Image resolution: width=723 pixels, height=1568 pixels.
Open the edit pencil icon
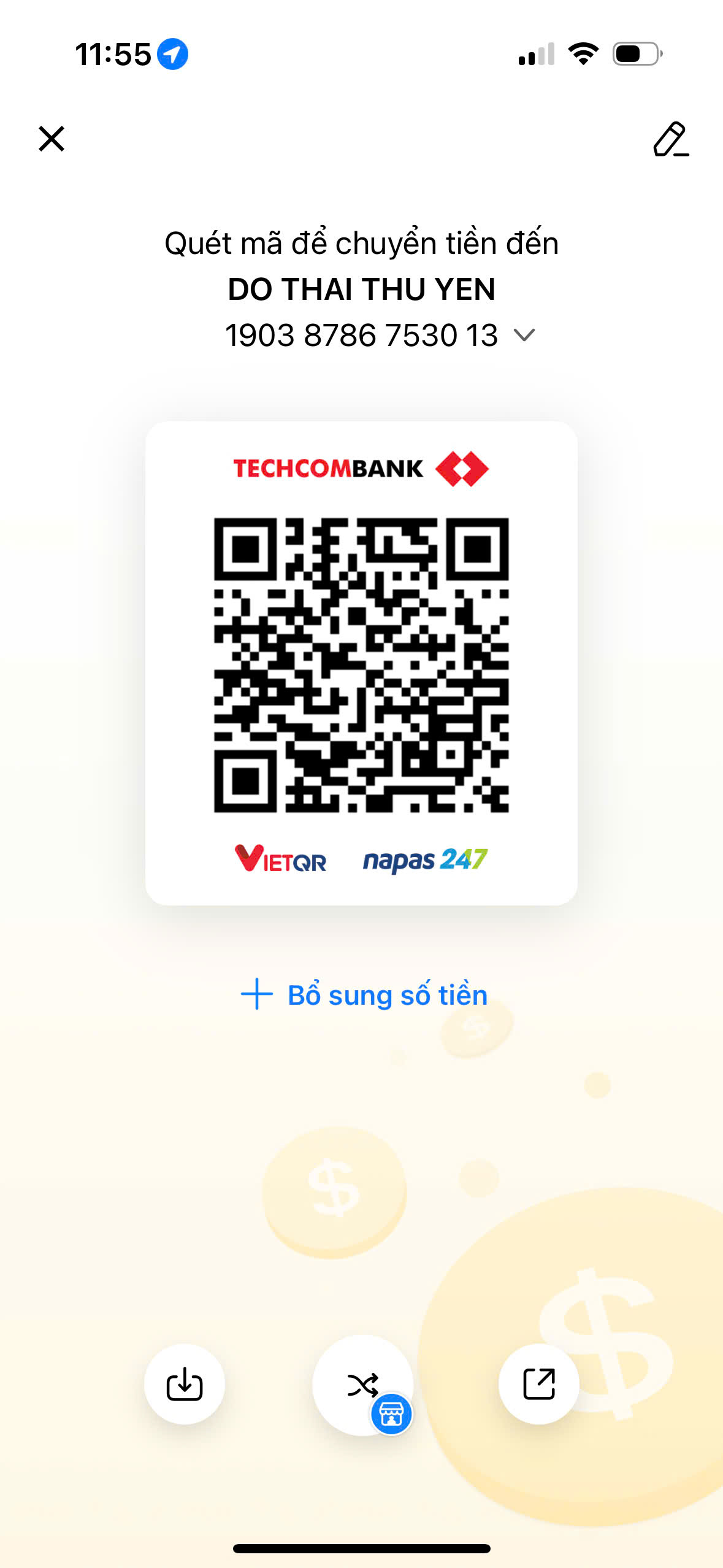671,139
